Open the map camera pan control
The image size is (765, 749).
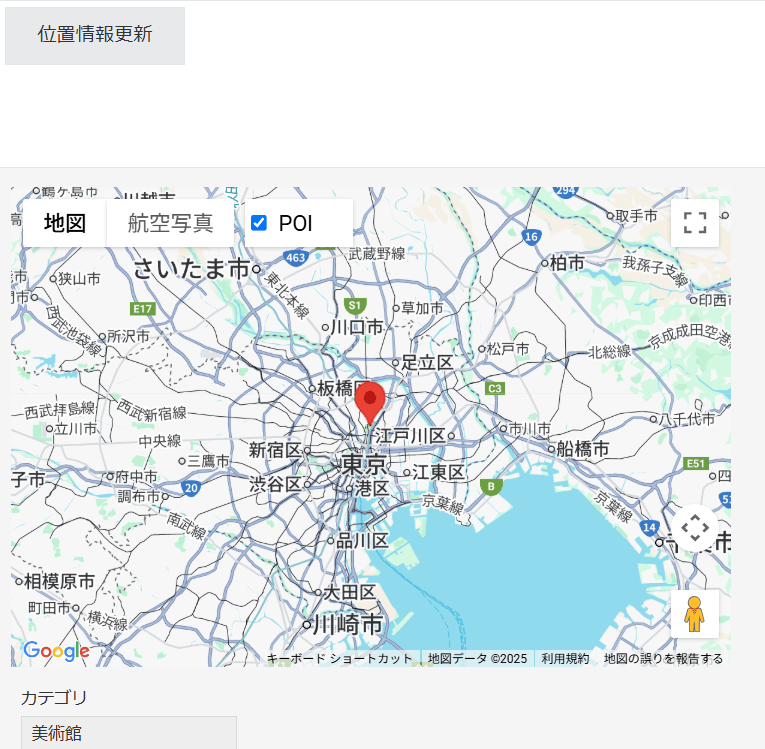click(x=695, y=528)
